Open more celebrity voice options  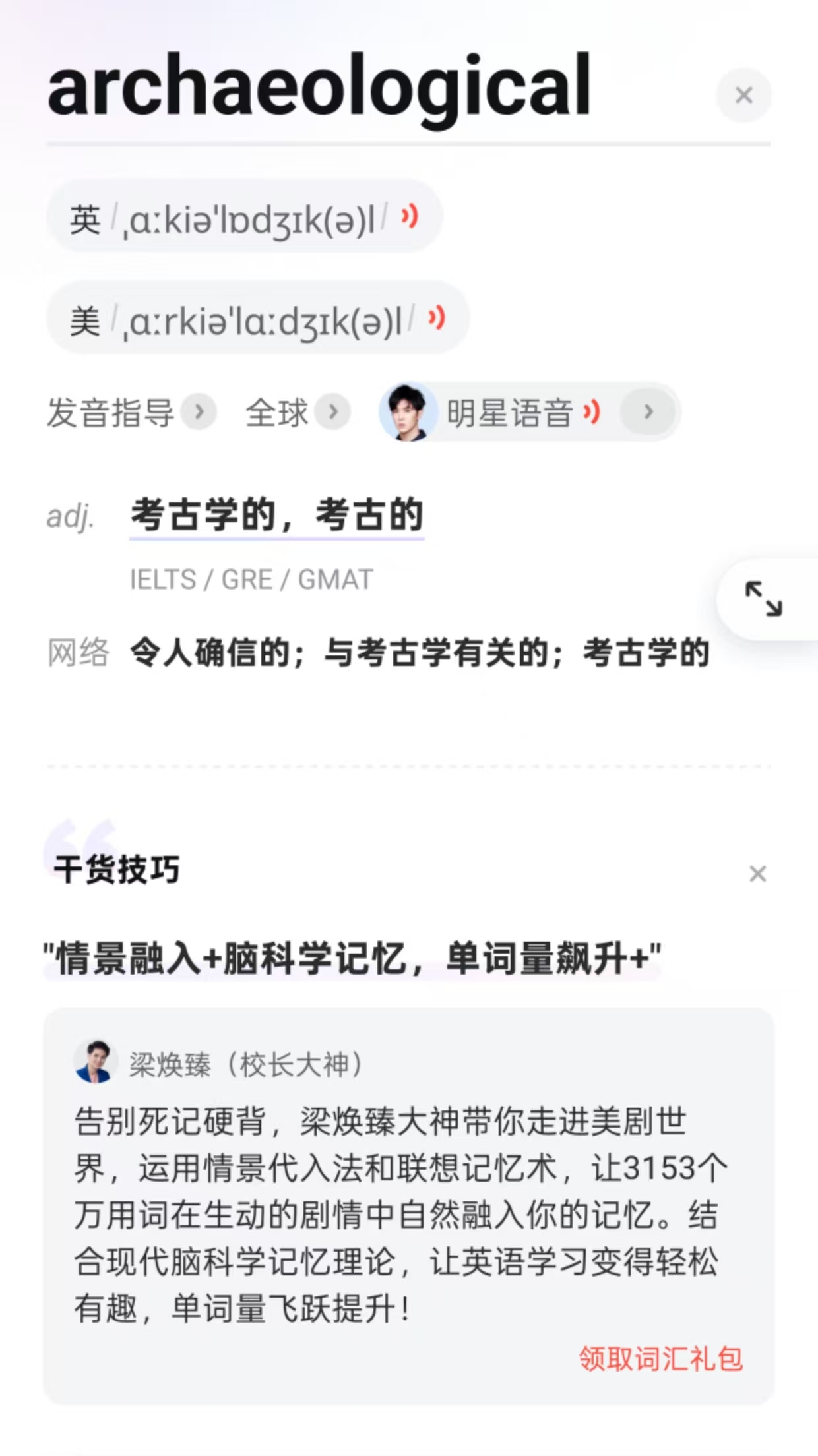click(x=648, y=413)
